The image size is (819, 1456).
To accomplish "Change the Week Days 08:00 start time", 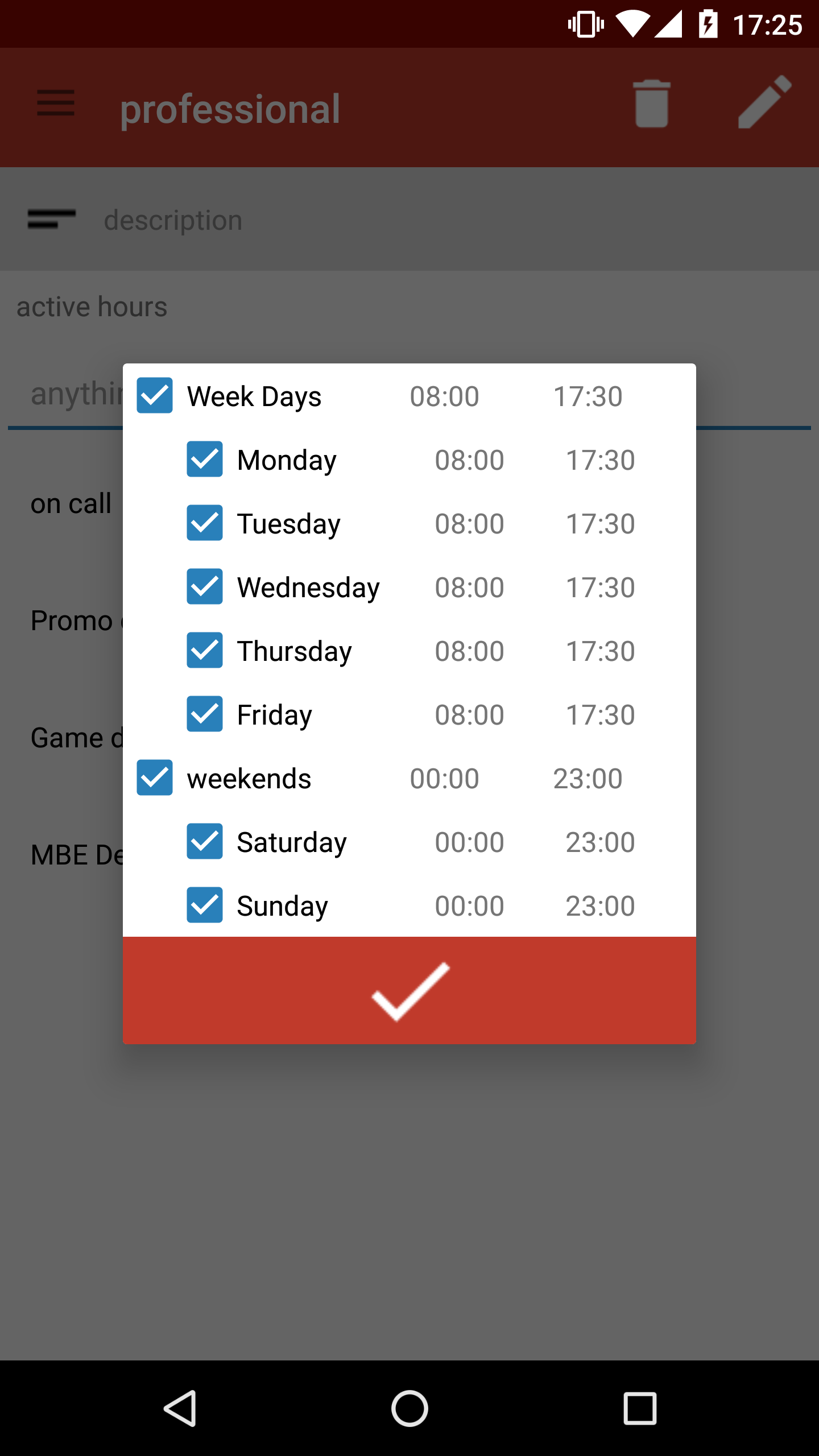I will coord(444,396).
